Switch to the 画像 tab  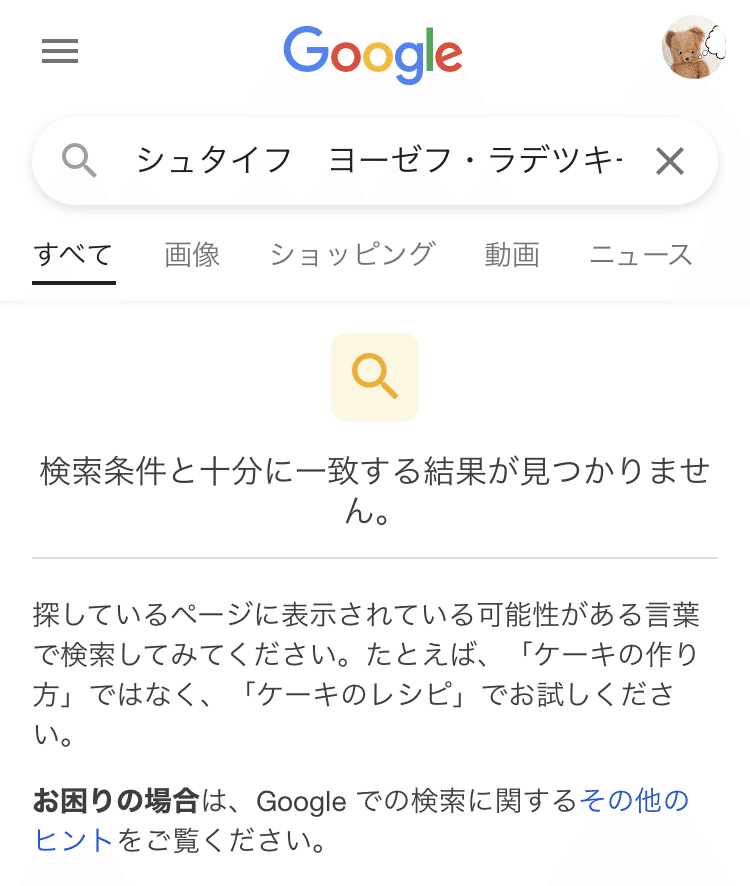click(192, 255)
